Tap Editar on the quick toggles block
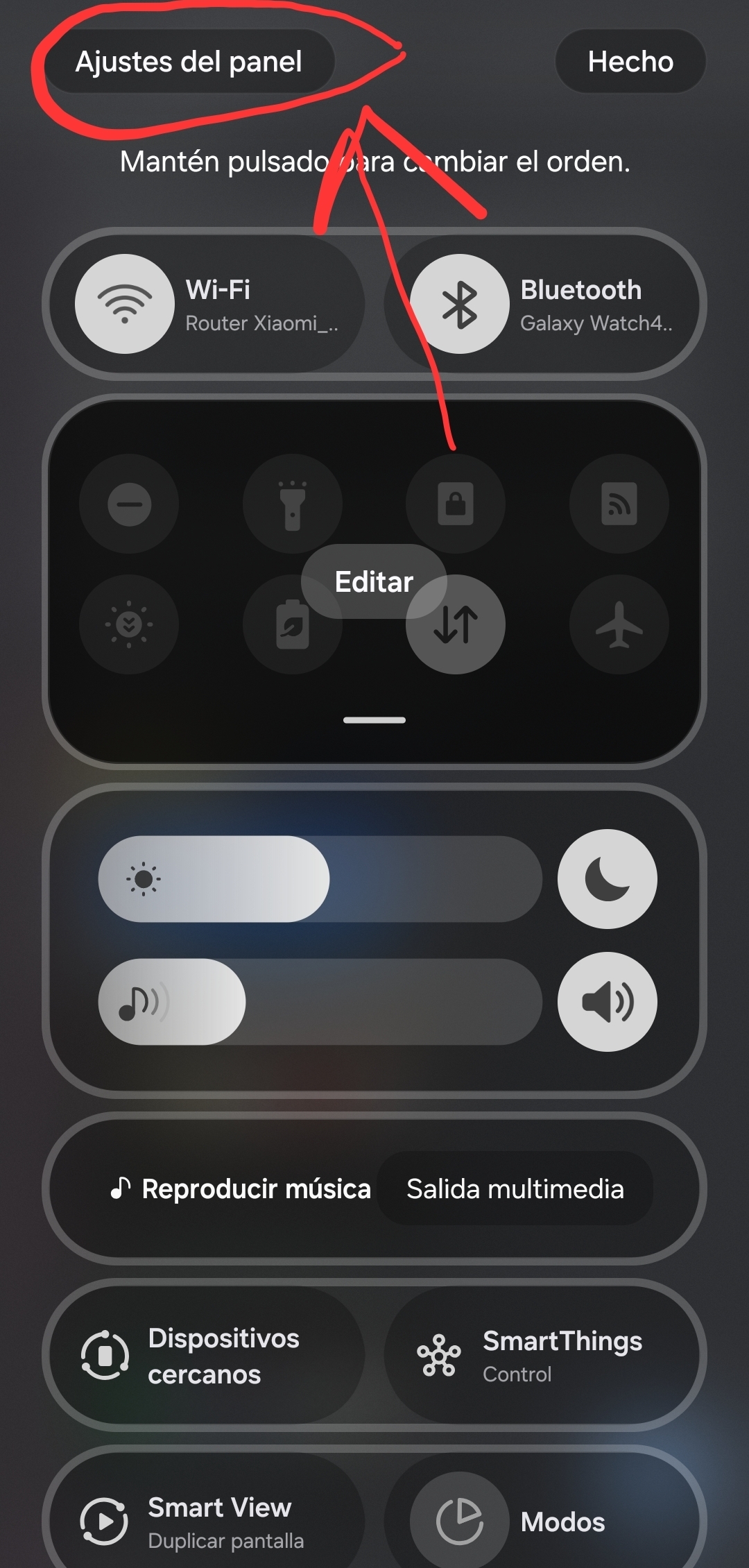The image size is (749, 1568). [x=373, y=581]
